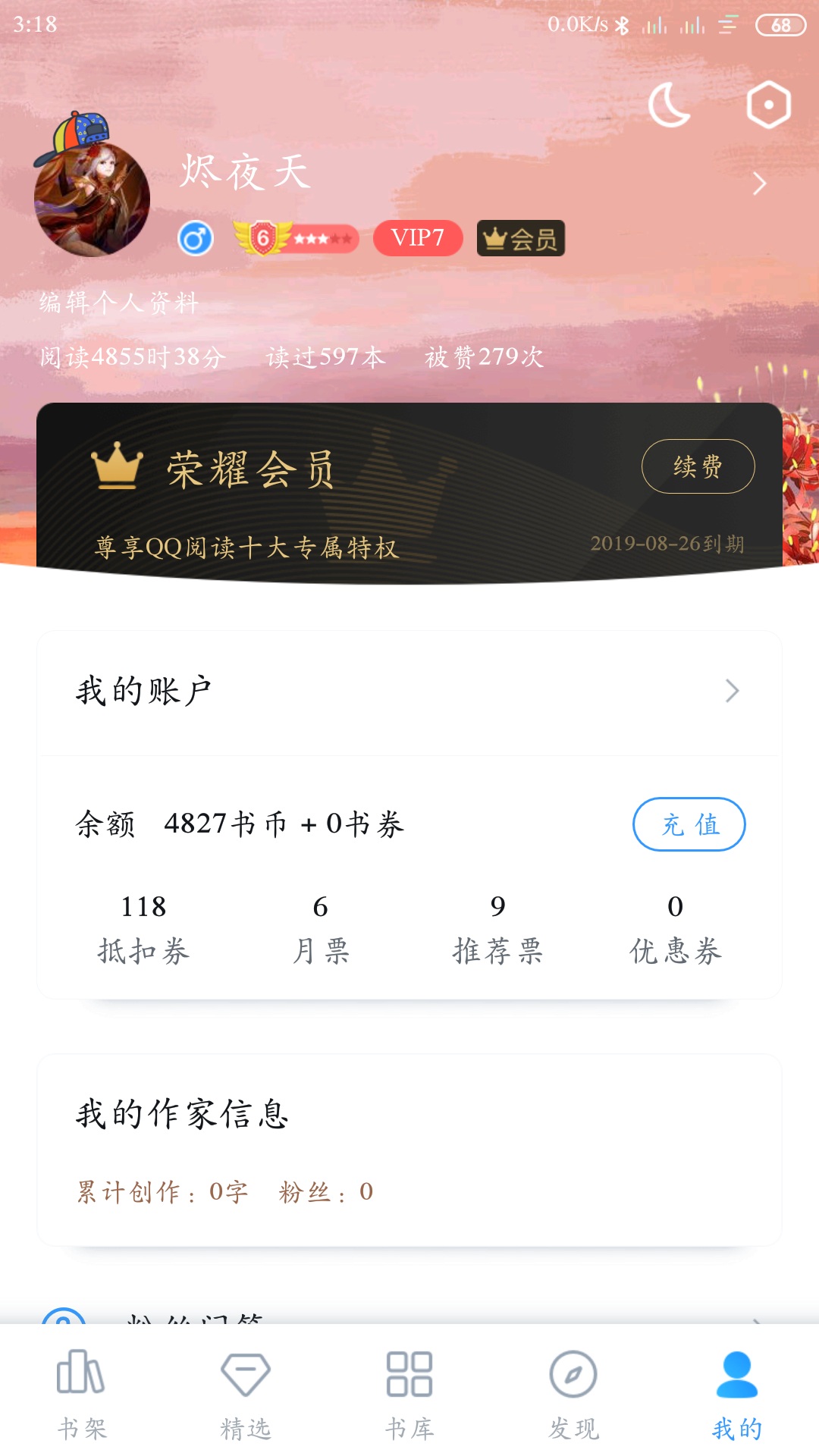
Task: Open profile page via the right arrow
Action: pyautogui.click(x=759, y=184)
